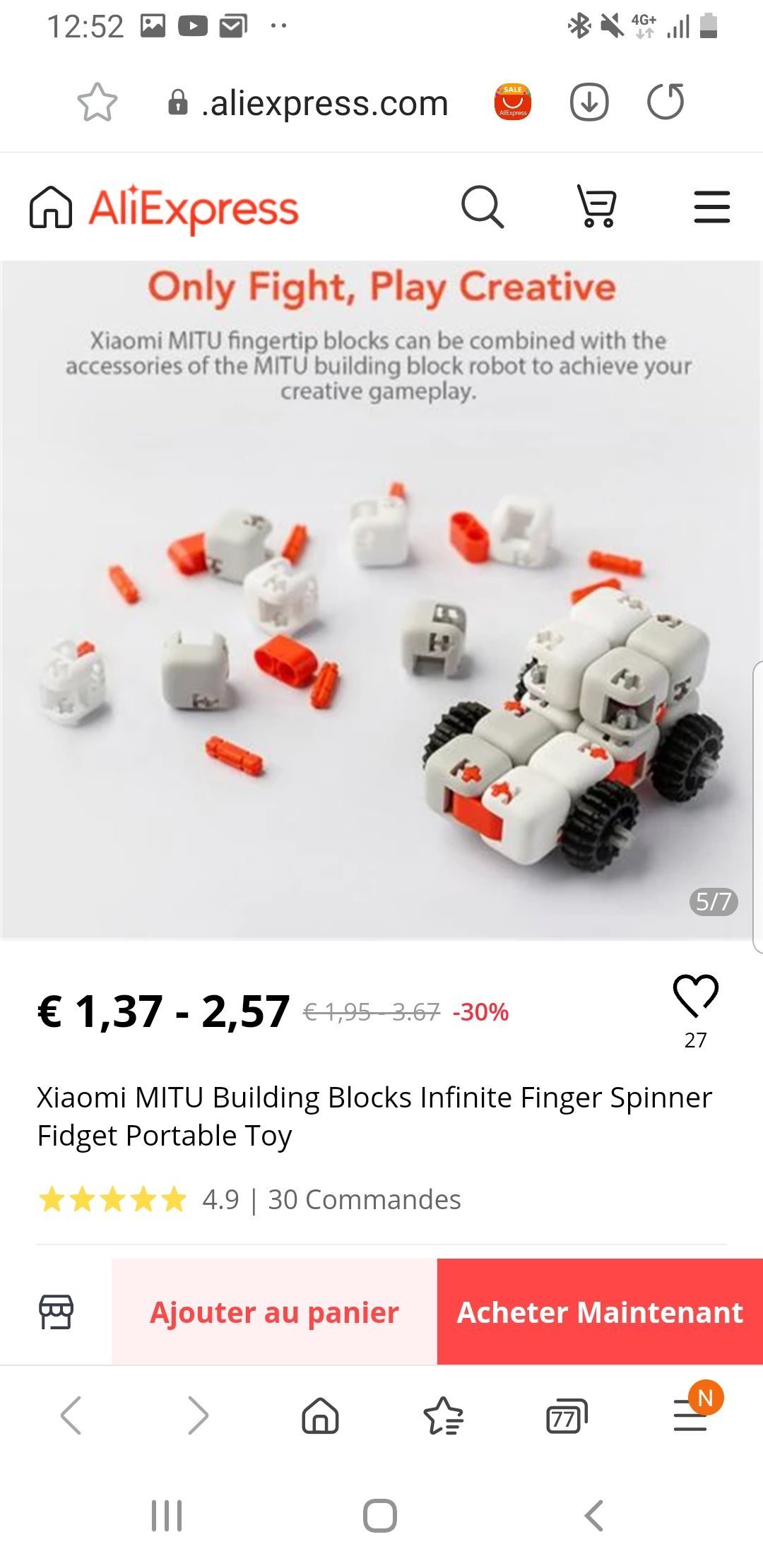
Task: Reload the current page
Action: 666,102
